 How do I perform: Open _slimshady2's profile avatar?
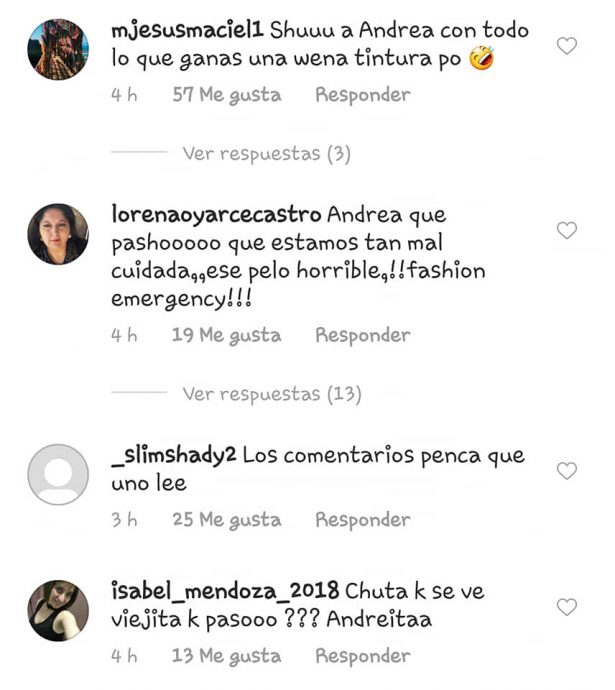tap(58, 474)
